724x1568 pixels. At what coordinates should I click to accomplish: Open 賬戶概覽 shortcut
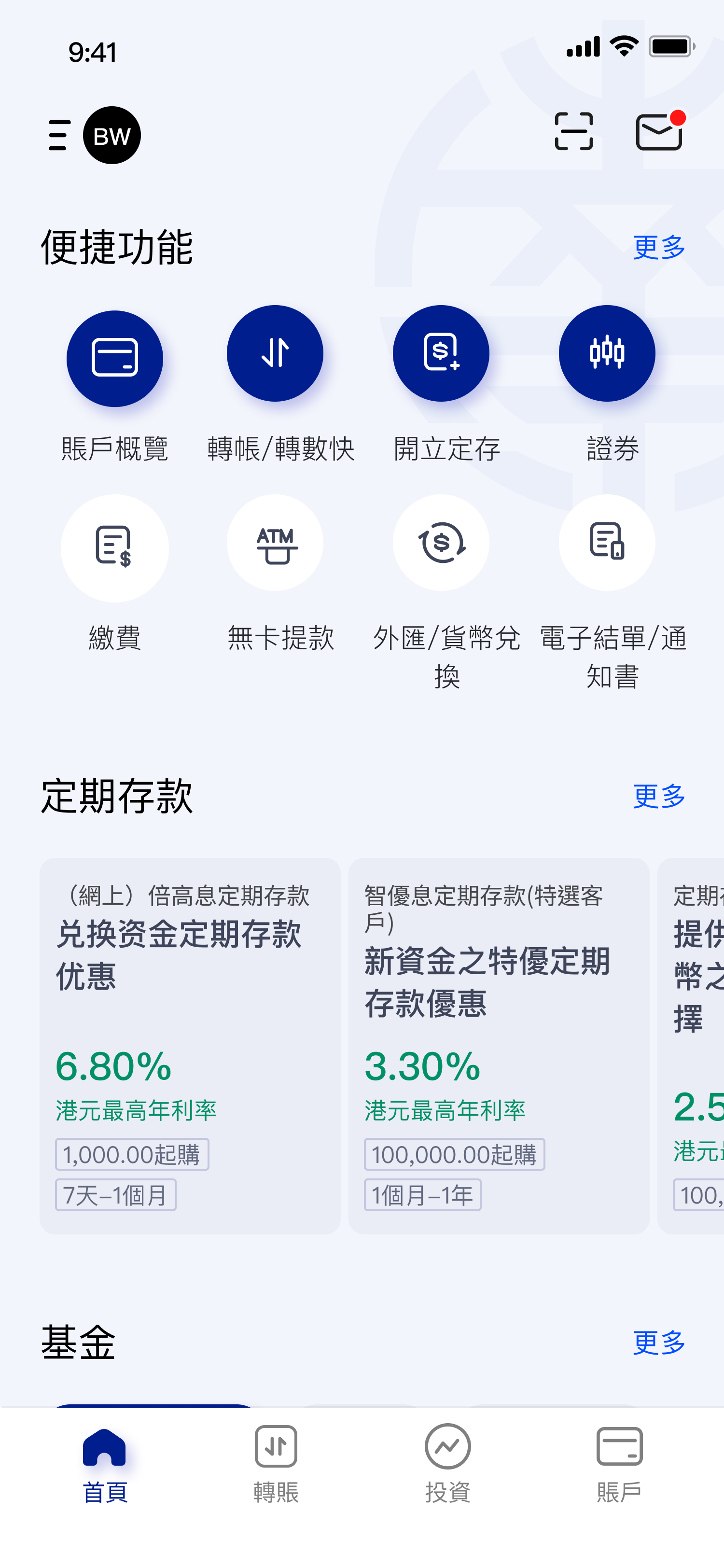point(114,359)
